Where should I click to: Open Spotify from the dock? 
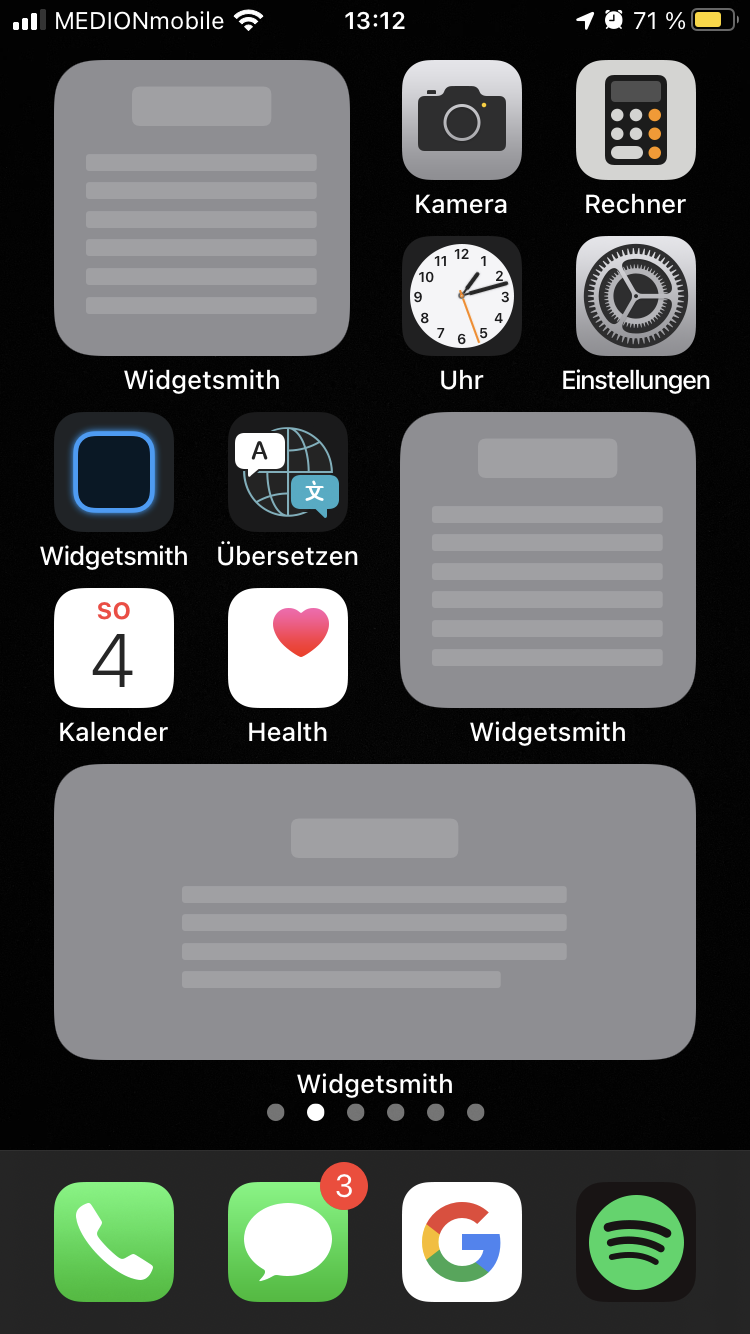(635, 1242)
